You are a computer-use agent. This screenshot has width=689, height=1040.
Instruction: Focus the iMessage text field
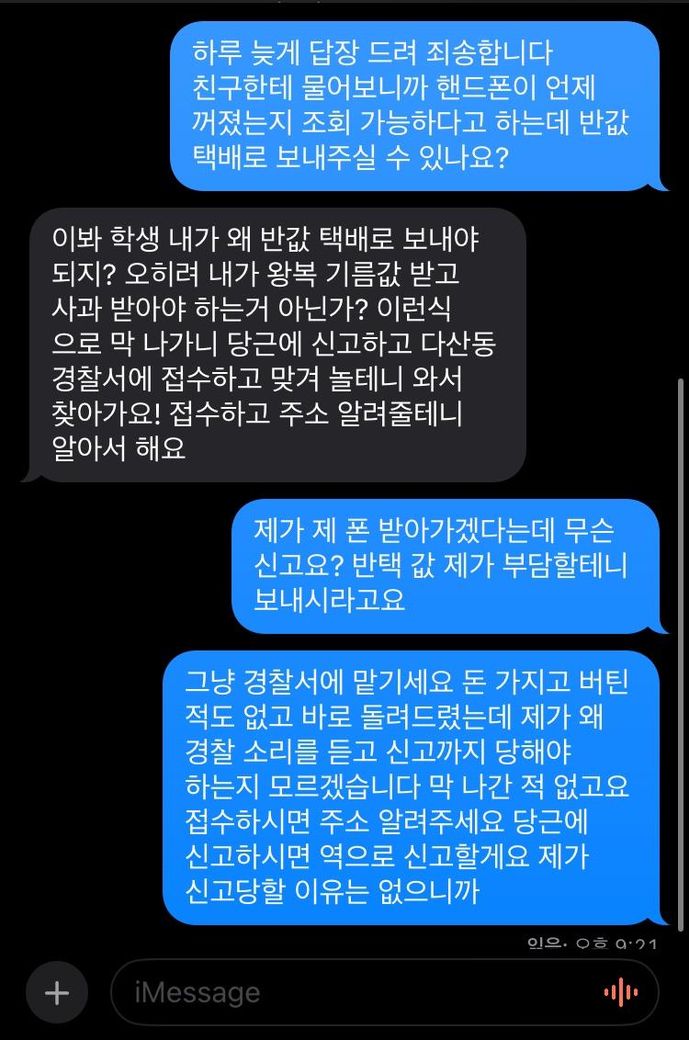click(x=360, y=993)
